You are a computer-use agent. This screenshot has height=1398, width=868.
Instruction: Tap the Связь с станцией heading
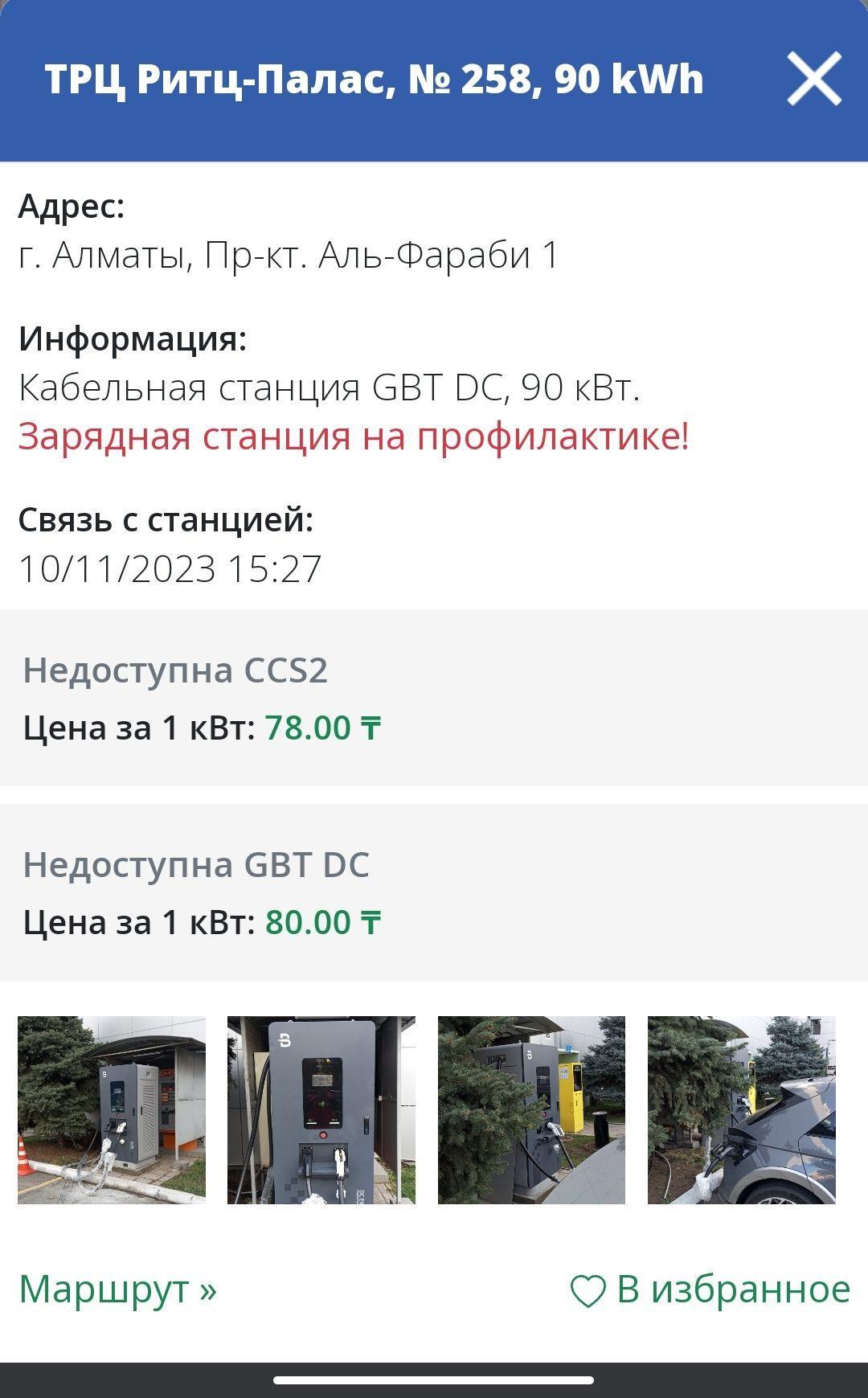click(168, 520)
